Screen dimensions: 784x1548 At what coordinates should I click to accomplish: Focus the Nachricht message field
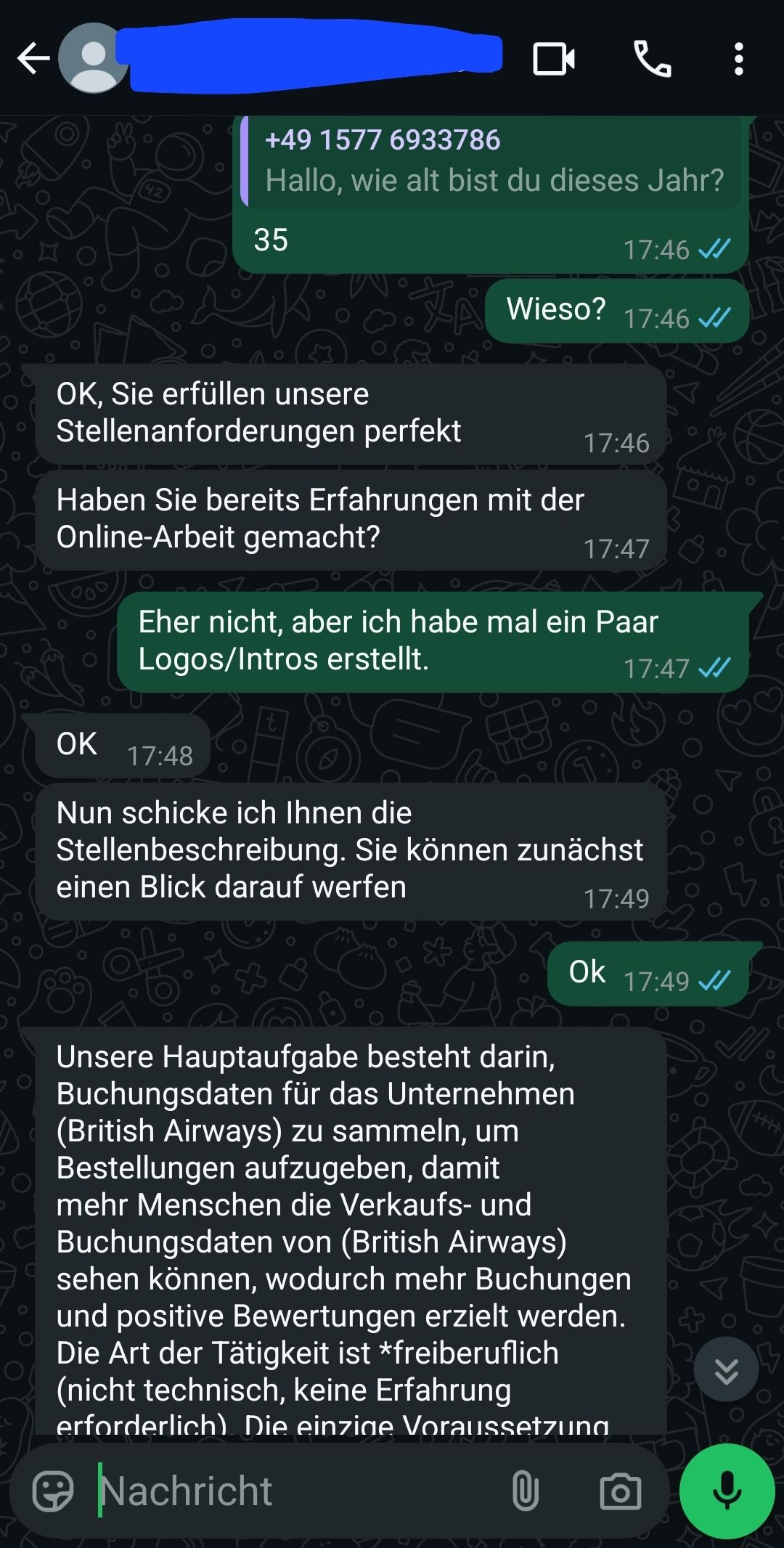pos(290,1491)
